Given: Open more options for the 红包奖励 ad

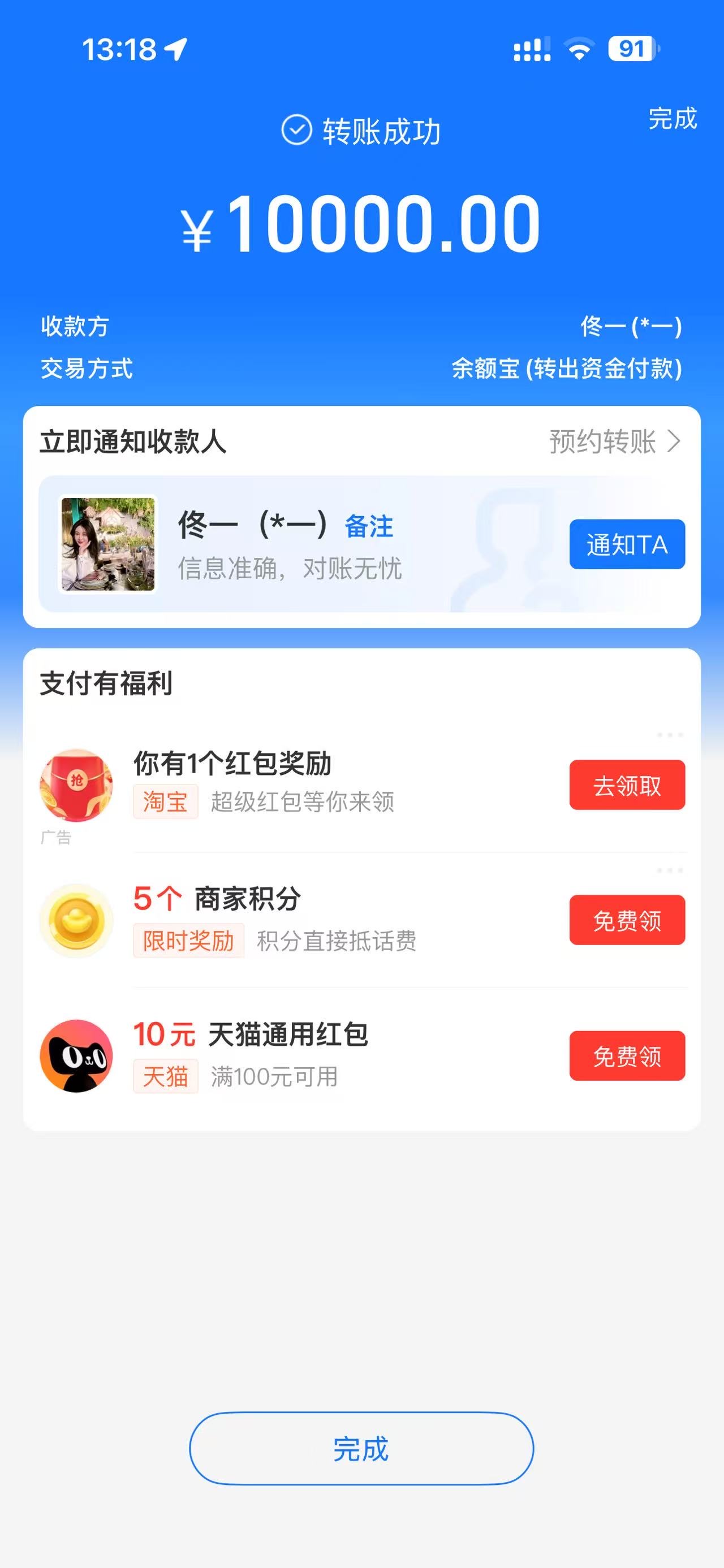Looking at the screenshot, I should pyautogui.click(x=670, y=735).
